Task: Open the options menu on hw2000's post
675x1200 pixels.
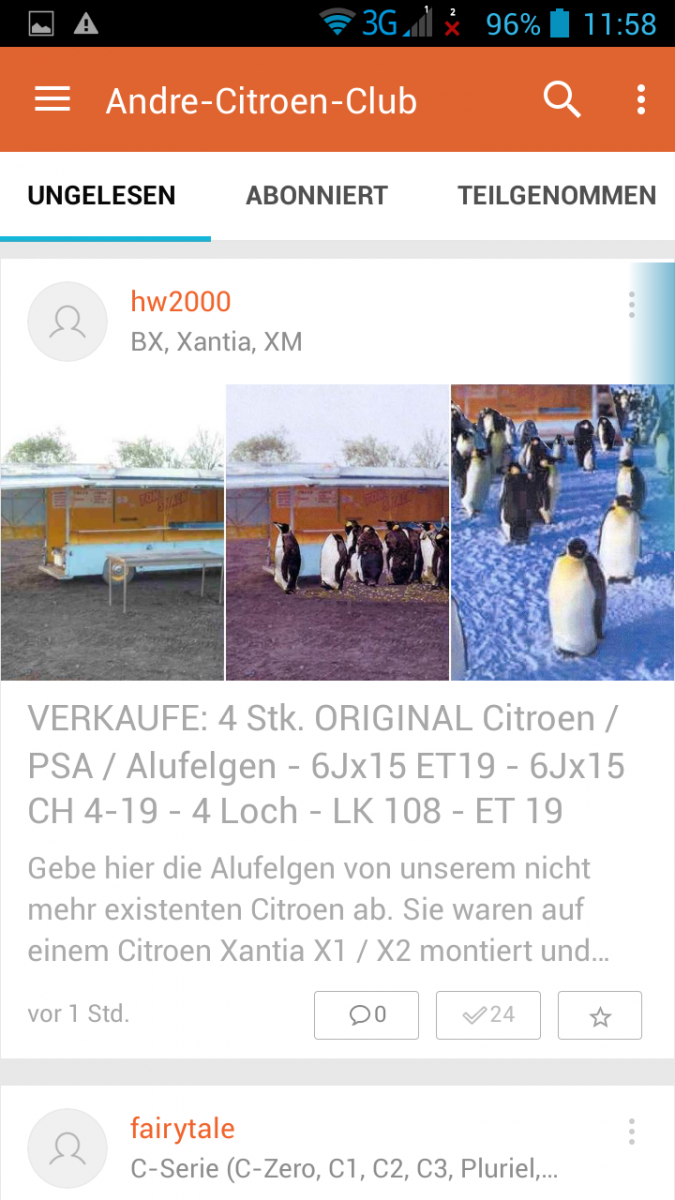Action: click(631, 305)
